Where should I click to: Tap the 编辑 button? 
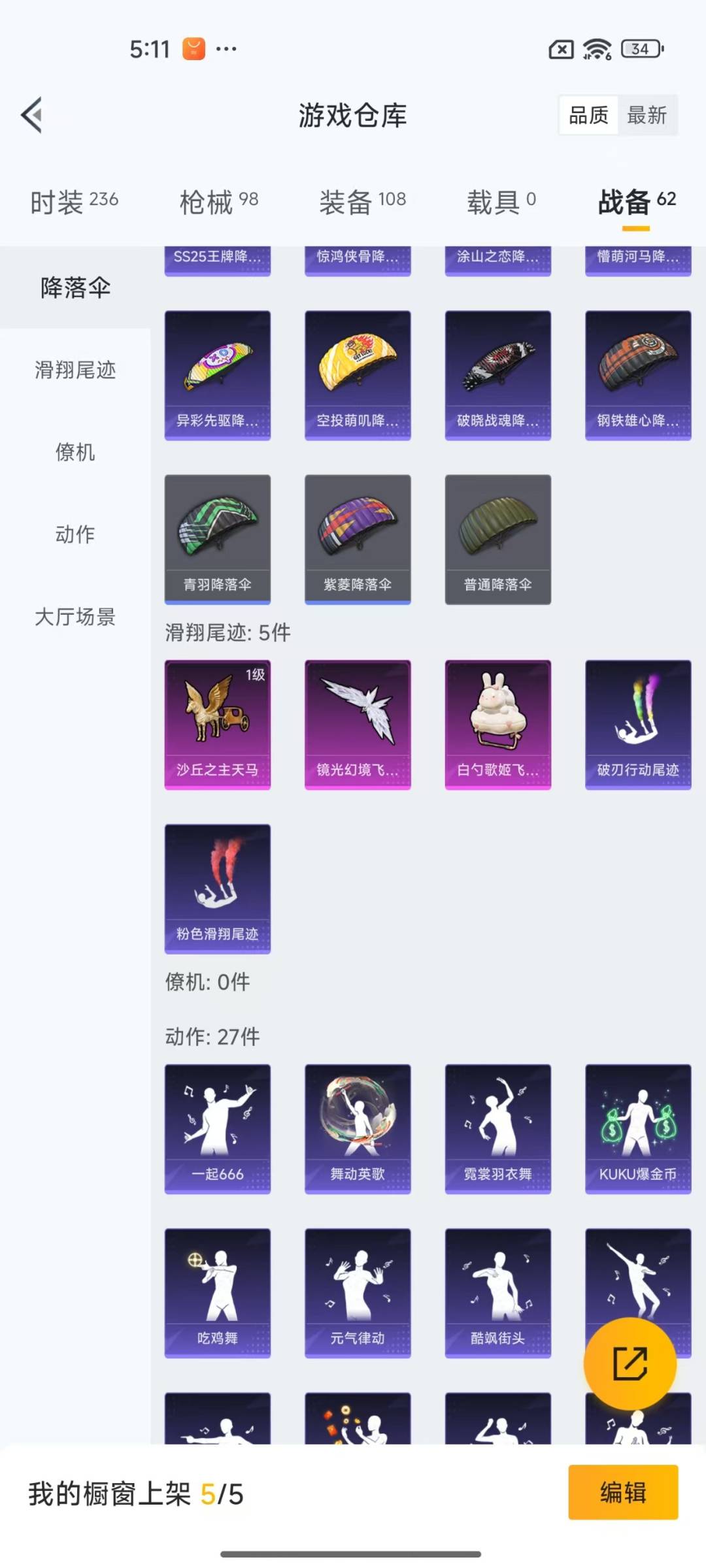(622, 1493)
